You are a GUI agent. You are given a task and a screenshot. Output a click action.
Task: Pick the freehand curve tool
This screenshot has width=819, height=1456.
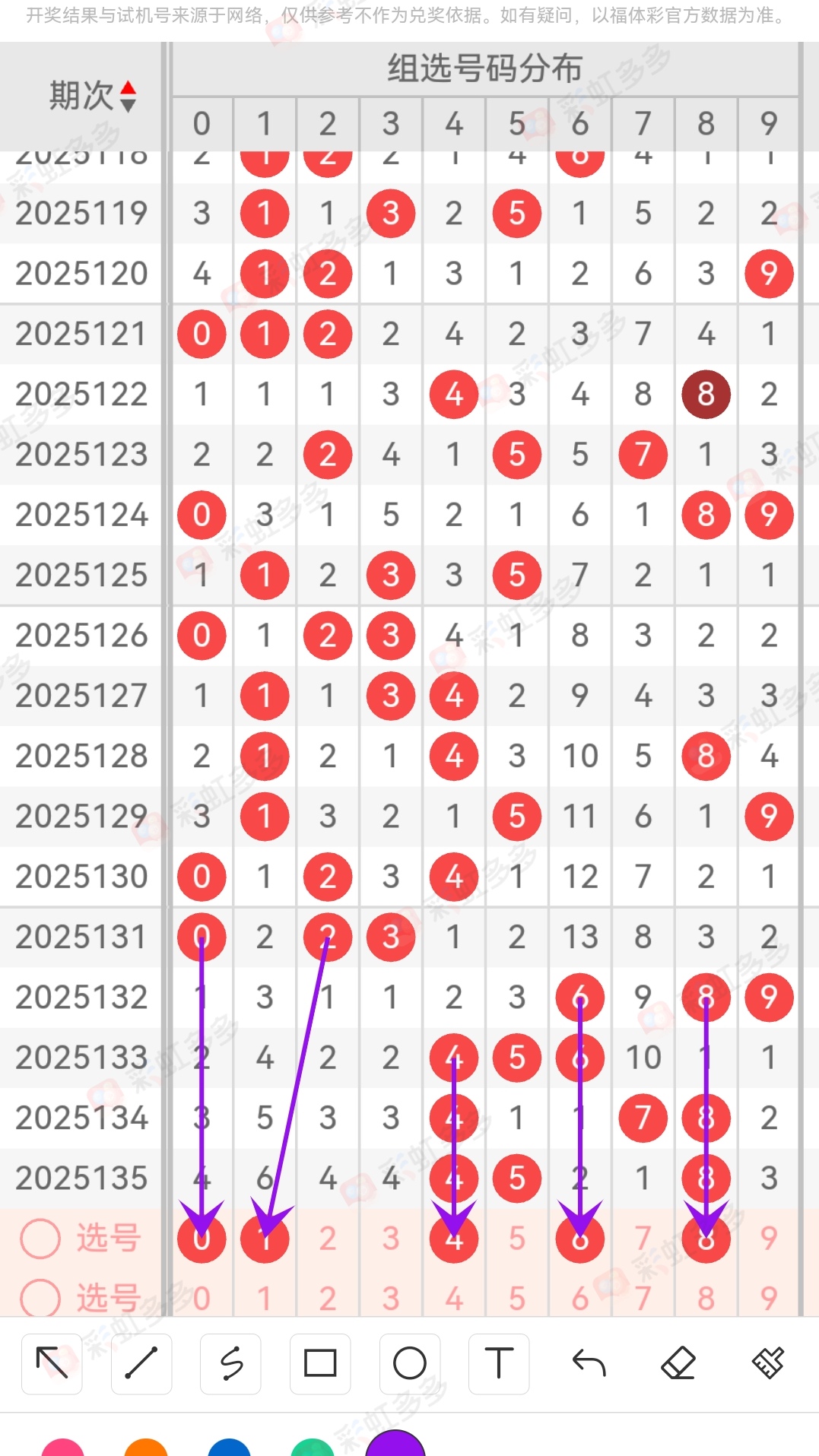point(231,1363)
